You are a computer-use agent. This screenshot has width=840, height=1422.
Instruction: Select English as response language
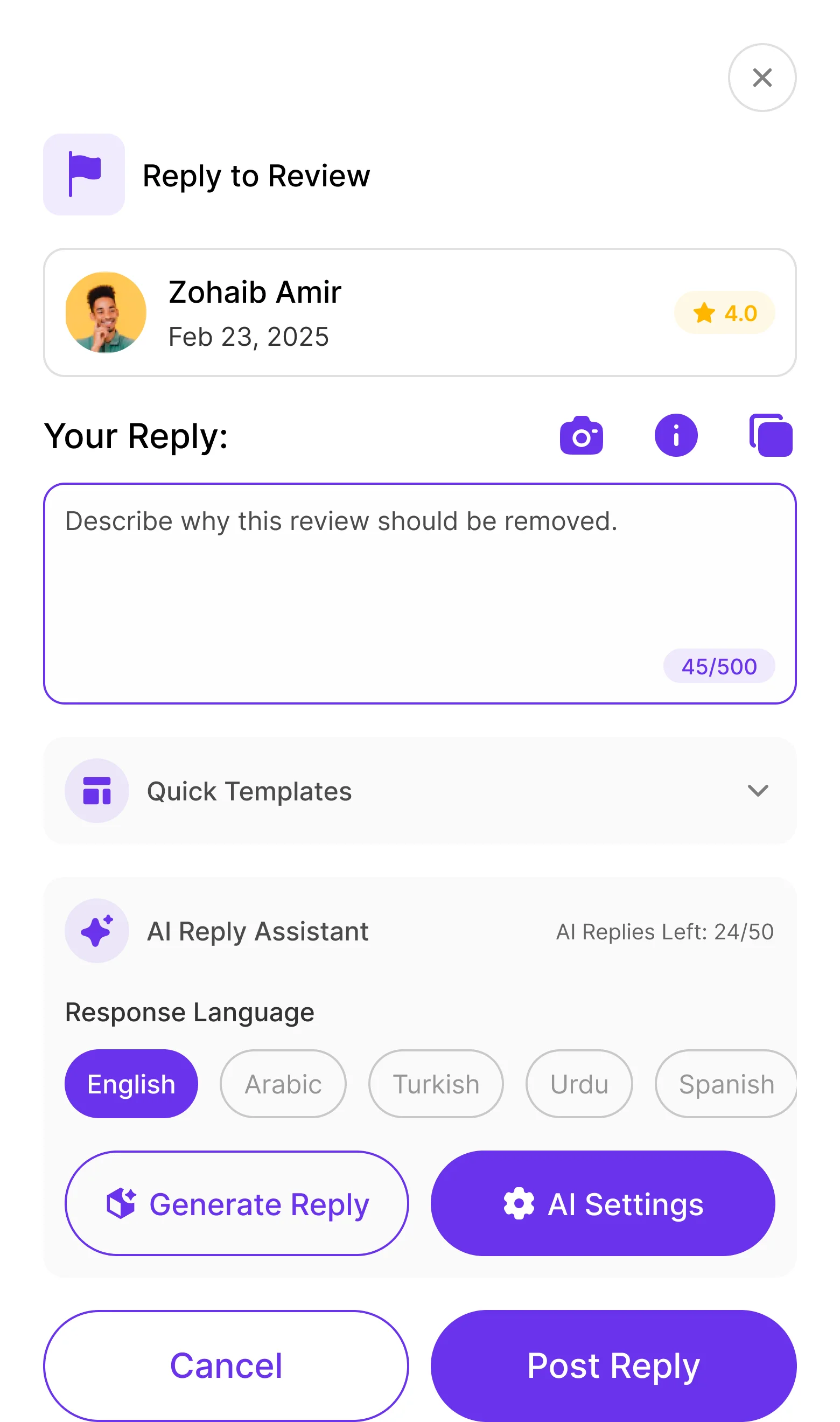[131, 1084]
